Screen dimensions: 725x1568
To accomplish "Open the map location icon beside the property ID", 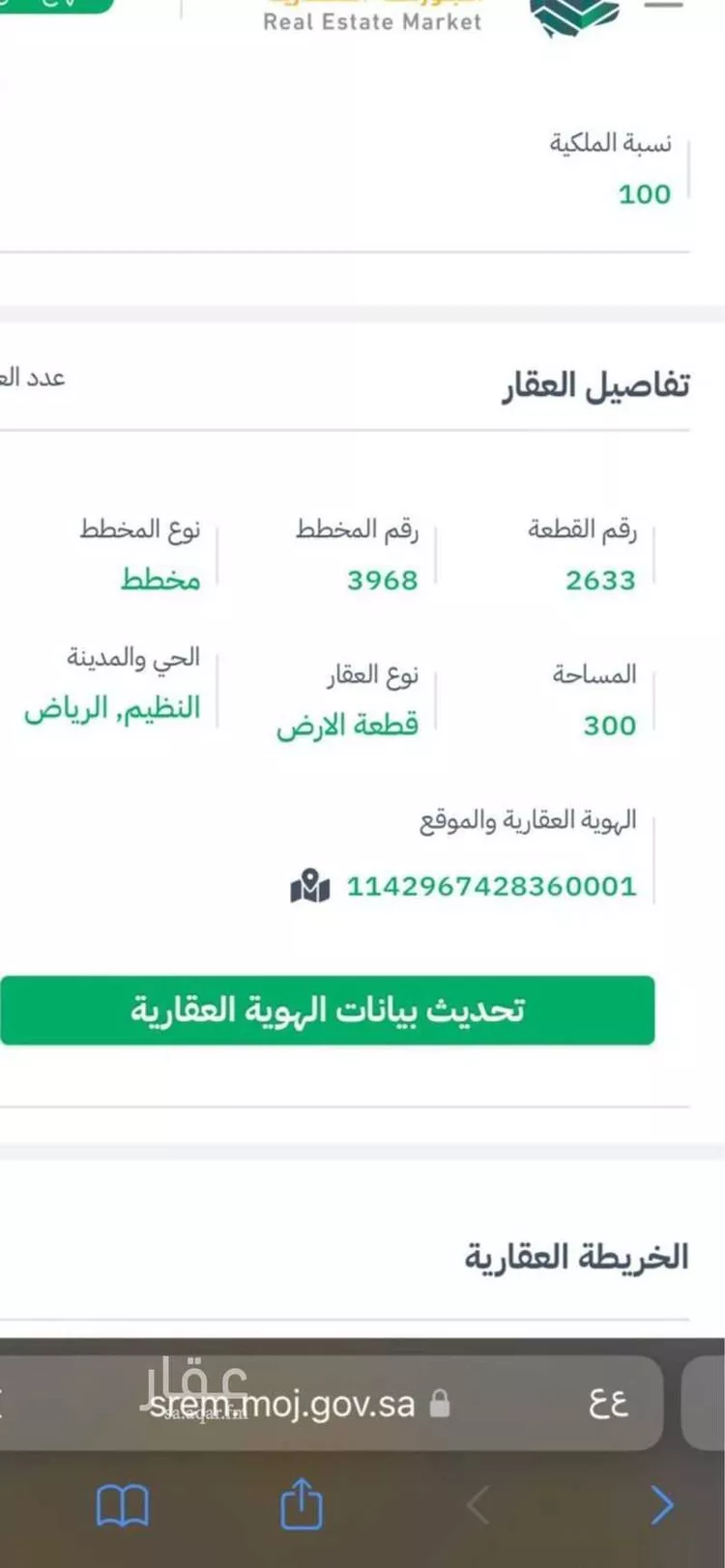I will pos(309,886).
